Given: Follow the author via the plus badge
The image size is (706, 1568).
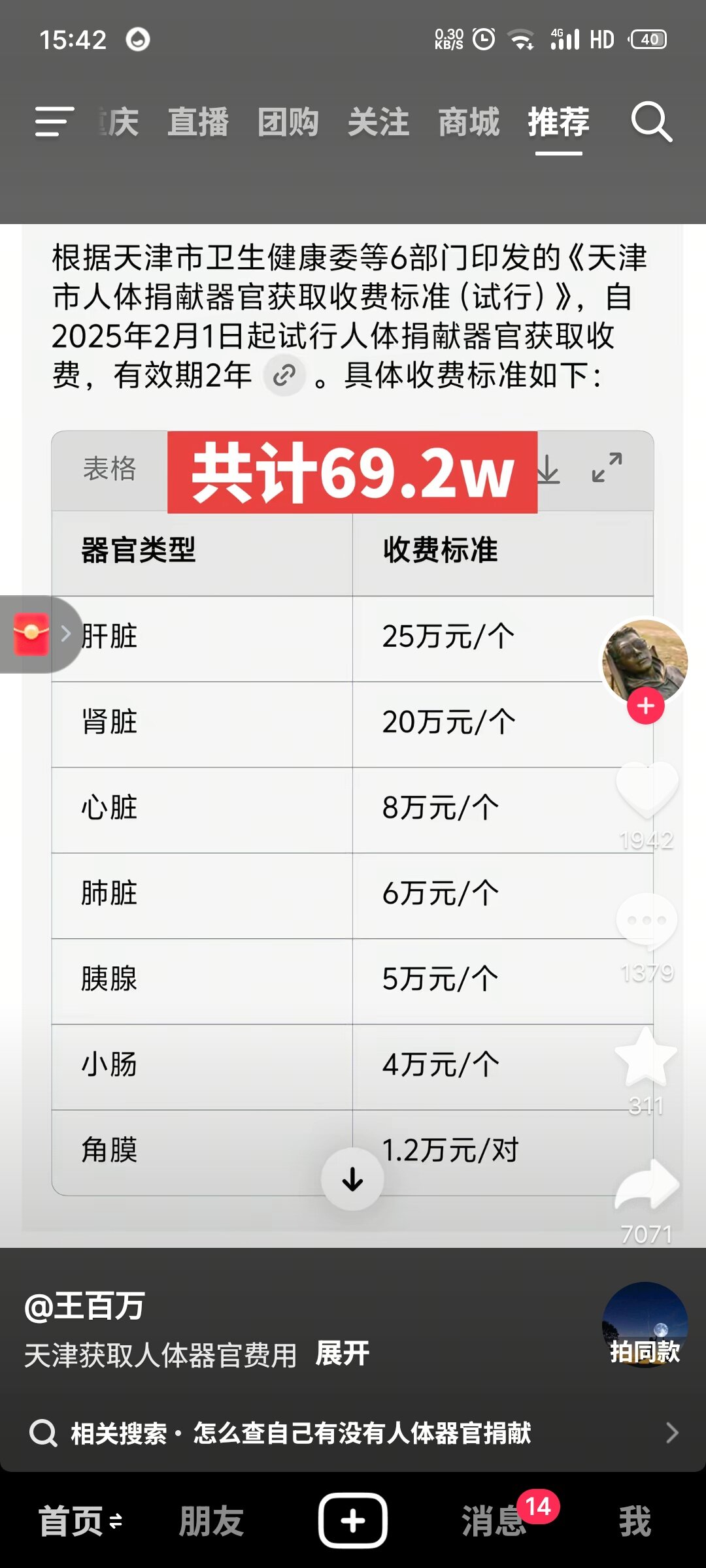Looking at the screenshot, I should (645, 706).
